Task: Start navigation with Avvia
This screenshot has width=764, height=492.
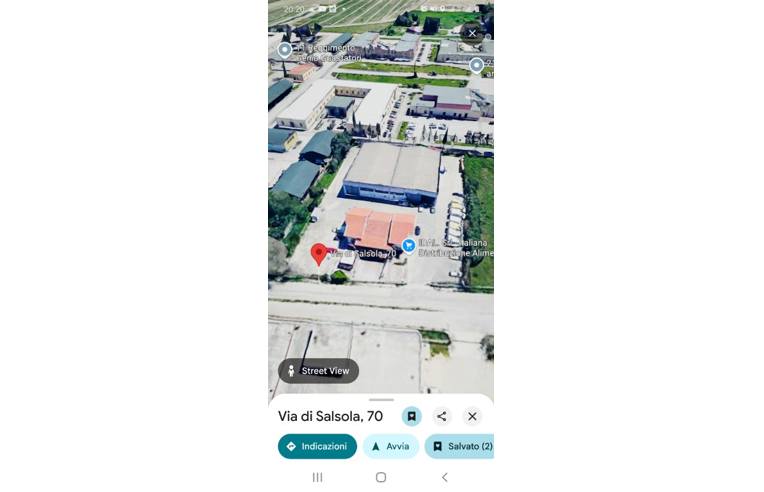Action: [x=391, y=446]
